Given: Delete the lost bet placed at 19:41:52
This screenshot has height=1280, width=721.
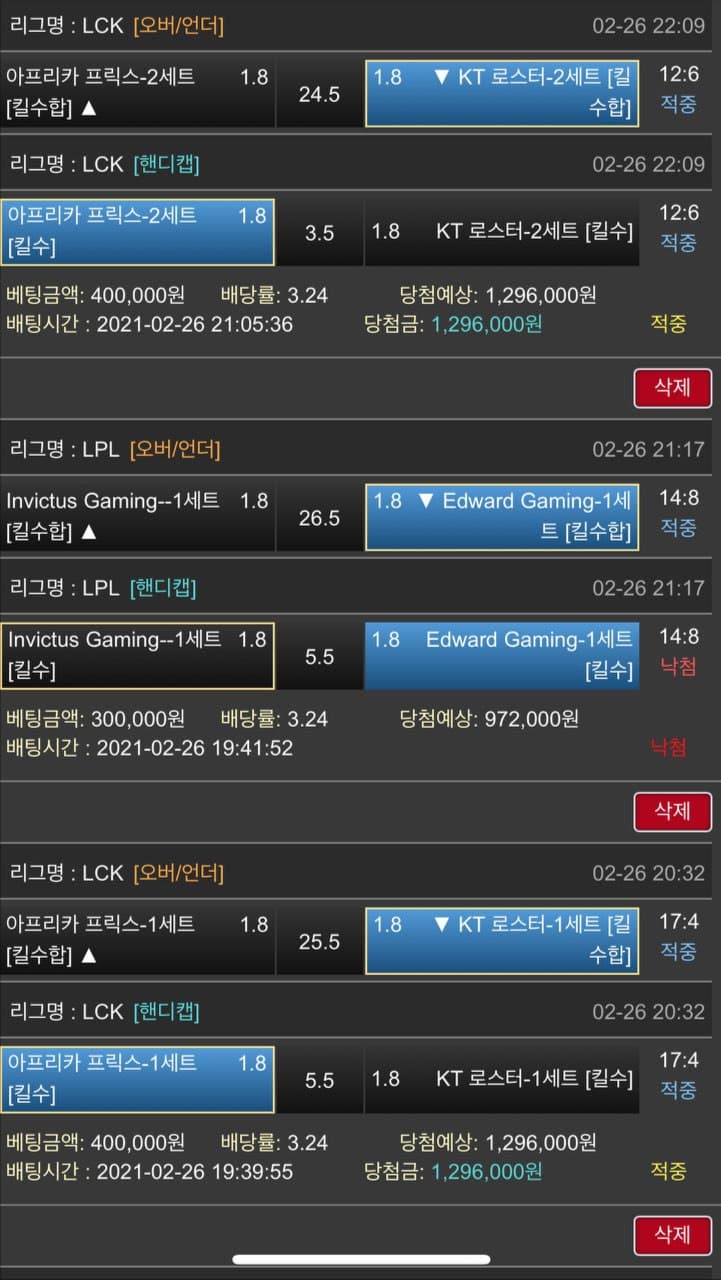Looking at the screenshot, I should click(x=672, y=811).
